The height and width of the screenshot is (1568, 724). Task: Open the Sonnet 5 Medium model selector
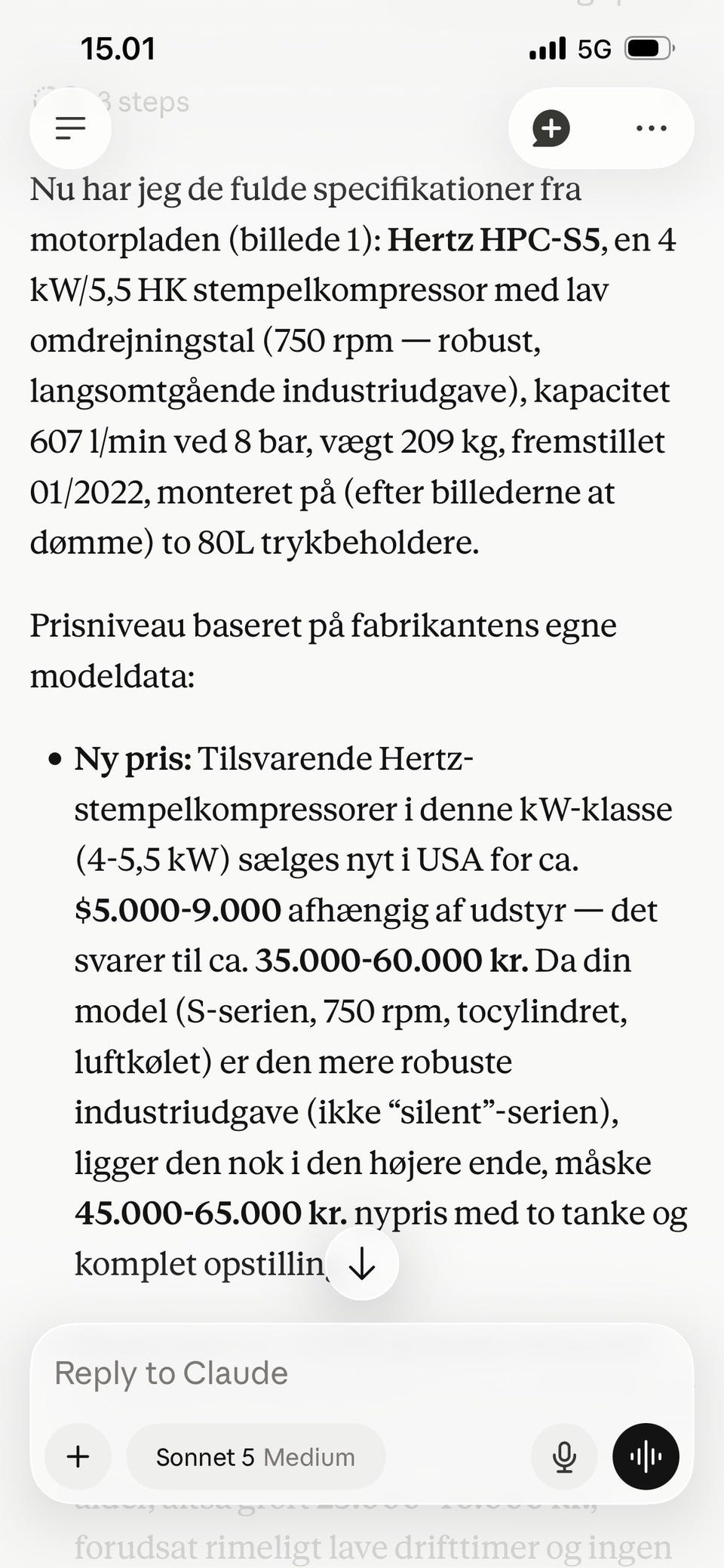point(256,1456)
